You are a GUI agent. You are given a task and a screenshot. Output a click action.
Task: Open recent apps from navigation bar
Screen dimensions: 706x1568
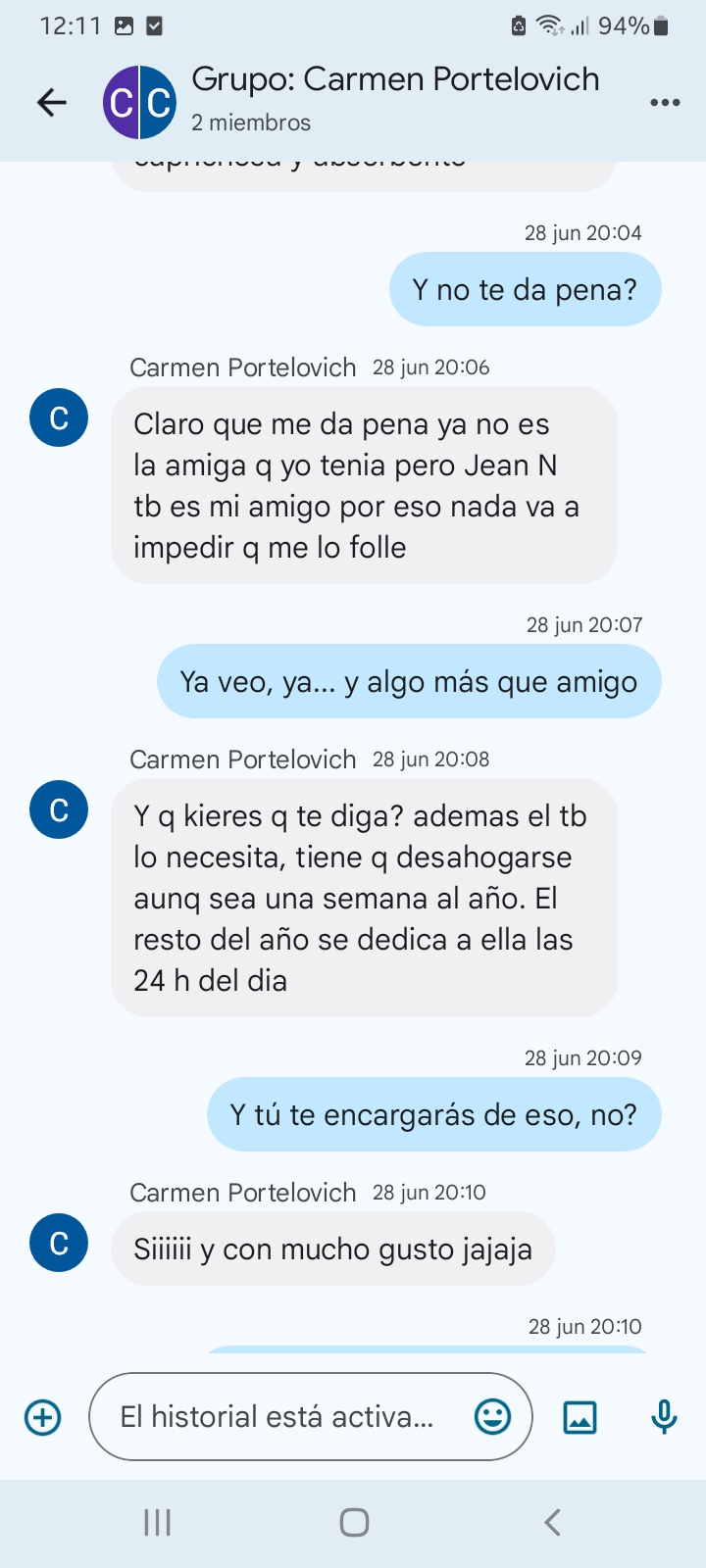[x=157, y=1522]
